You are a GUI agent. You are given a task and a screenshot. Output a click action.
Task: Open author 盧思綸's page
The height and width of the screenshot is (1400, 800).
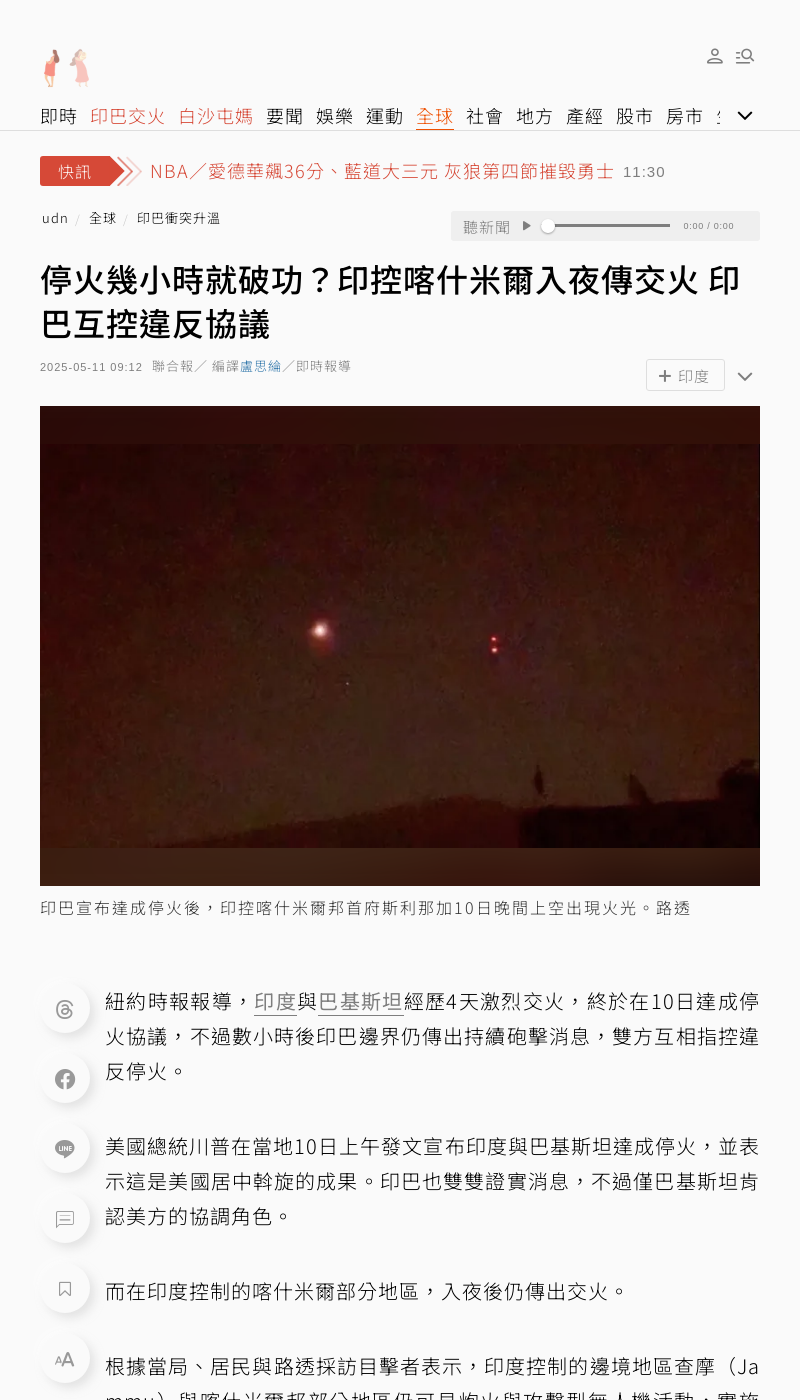[x=260, y=367]
